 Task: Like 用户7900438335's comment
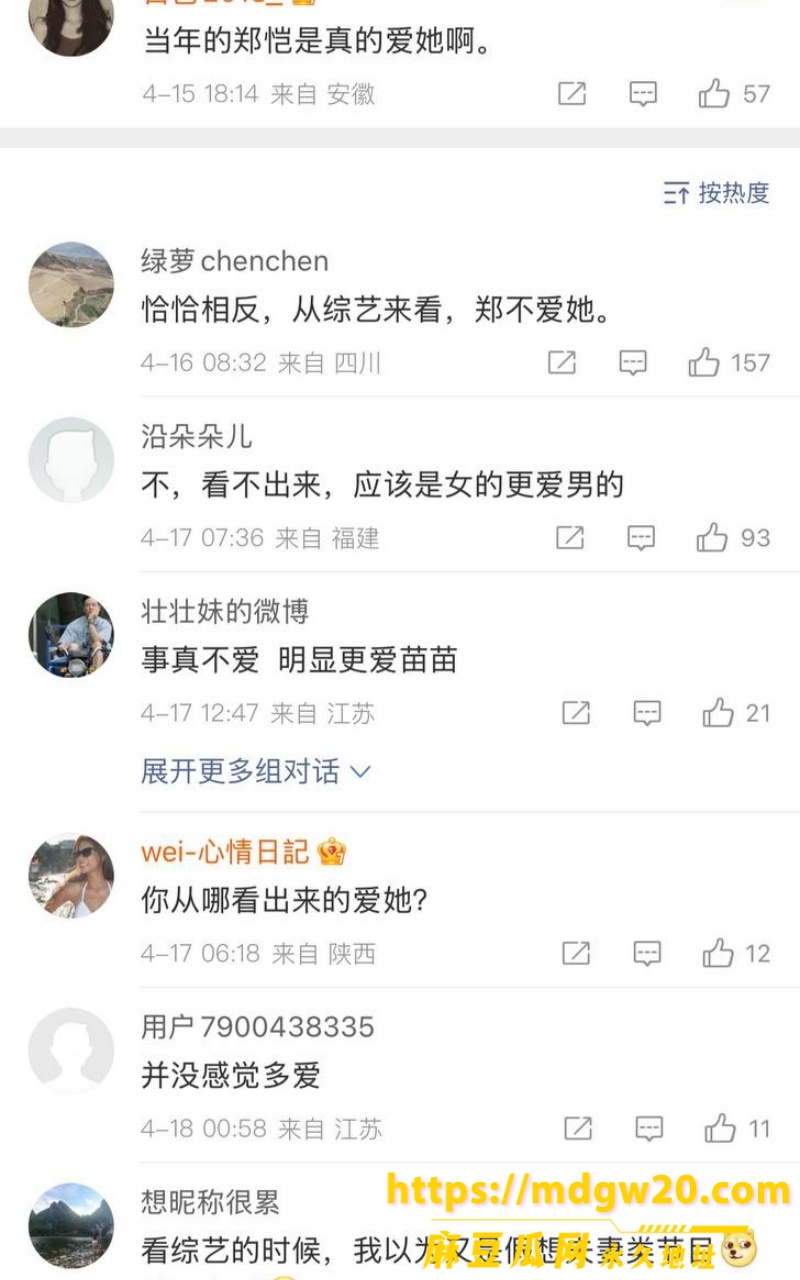(x=737, y=1129)
